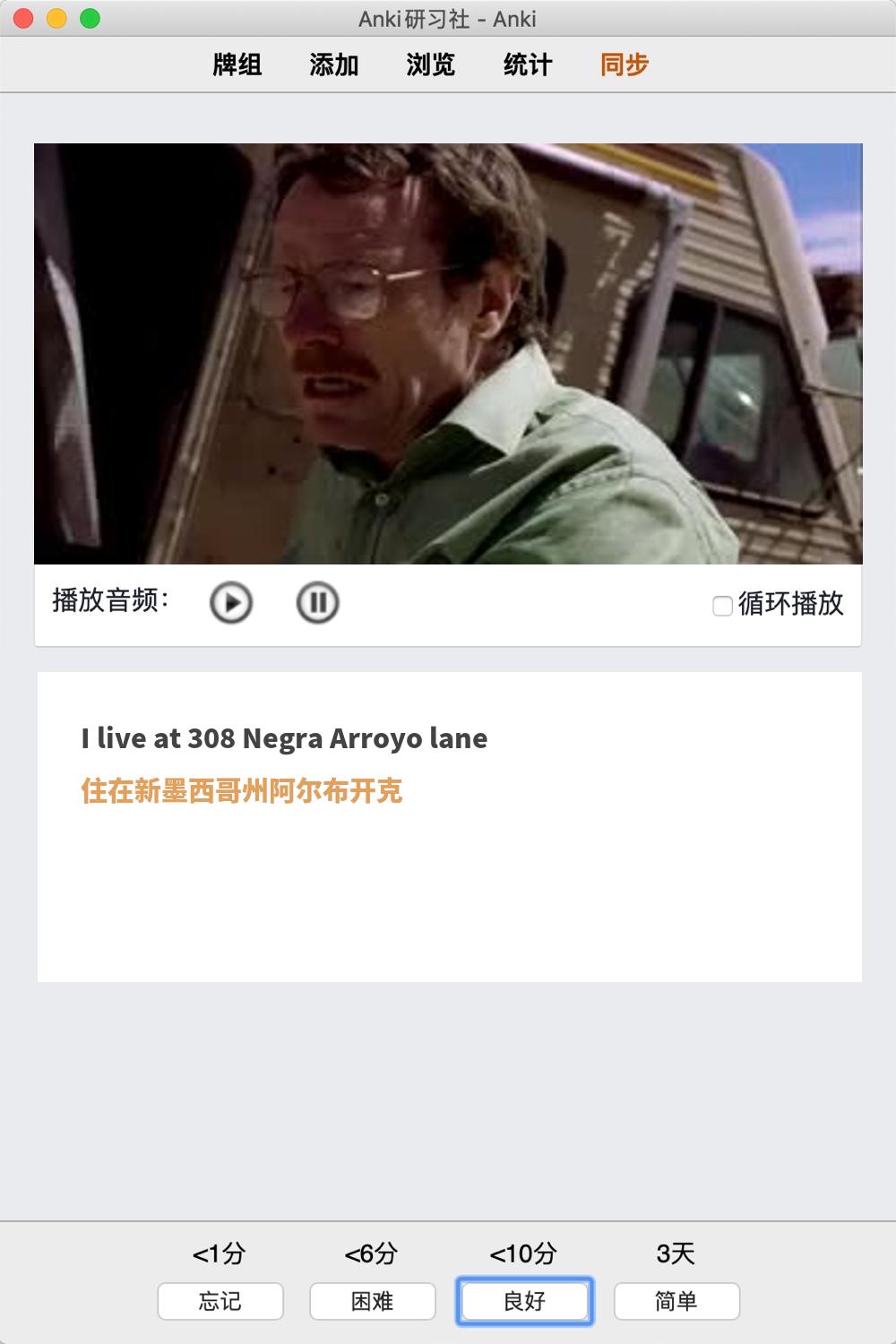Close the Anki window
This screenshot has height=1344, width=896.
pyautogui.click(x=24, y=18)
